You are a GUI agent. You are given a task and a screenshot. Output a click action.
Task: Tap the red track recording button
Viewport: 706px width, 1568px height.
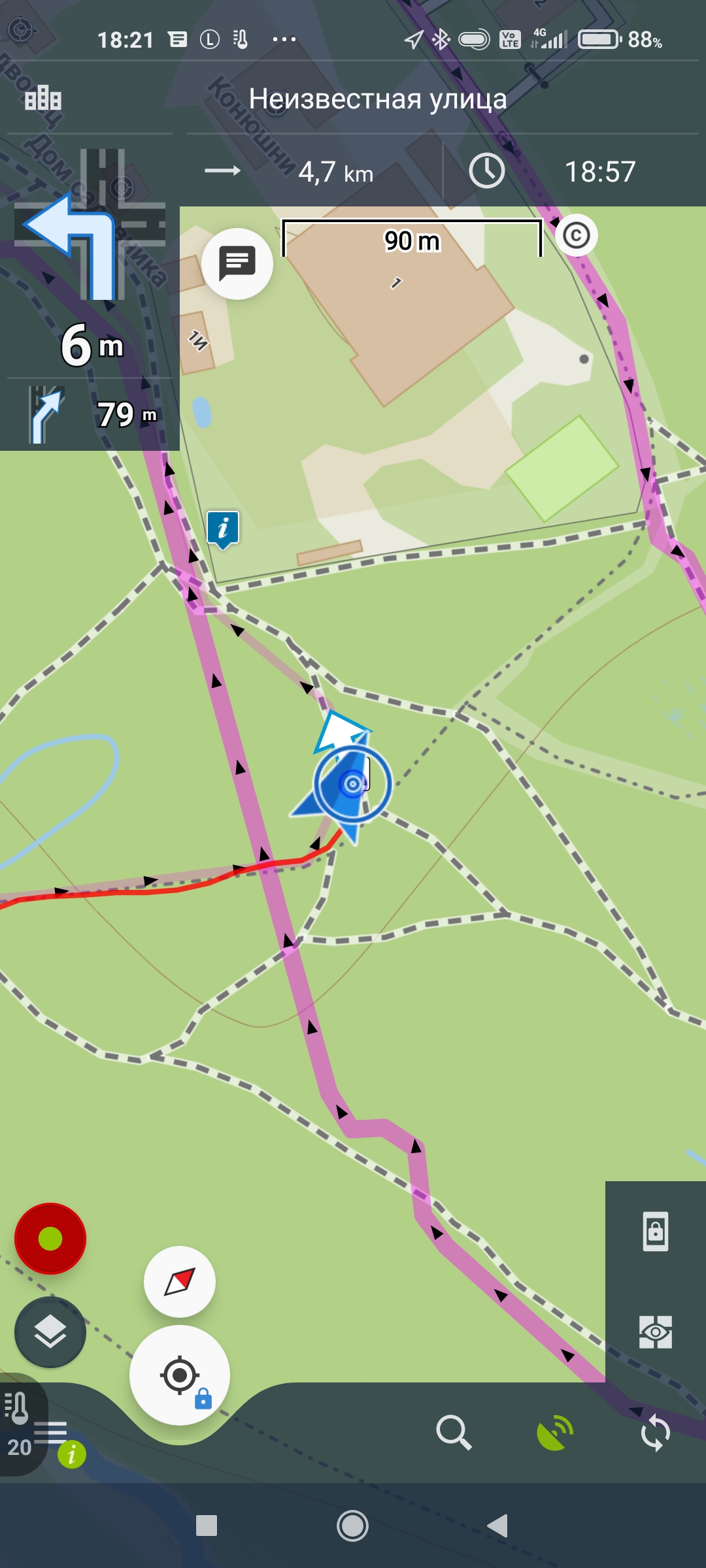click(50, 1238)
